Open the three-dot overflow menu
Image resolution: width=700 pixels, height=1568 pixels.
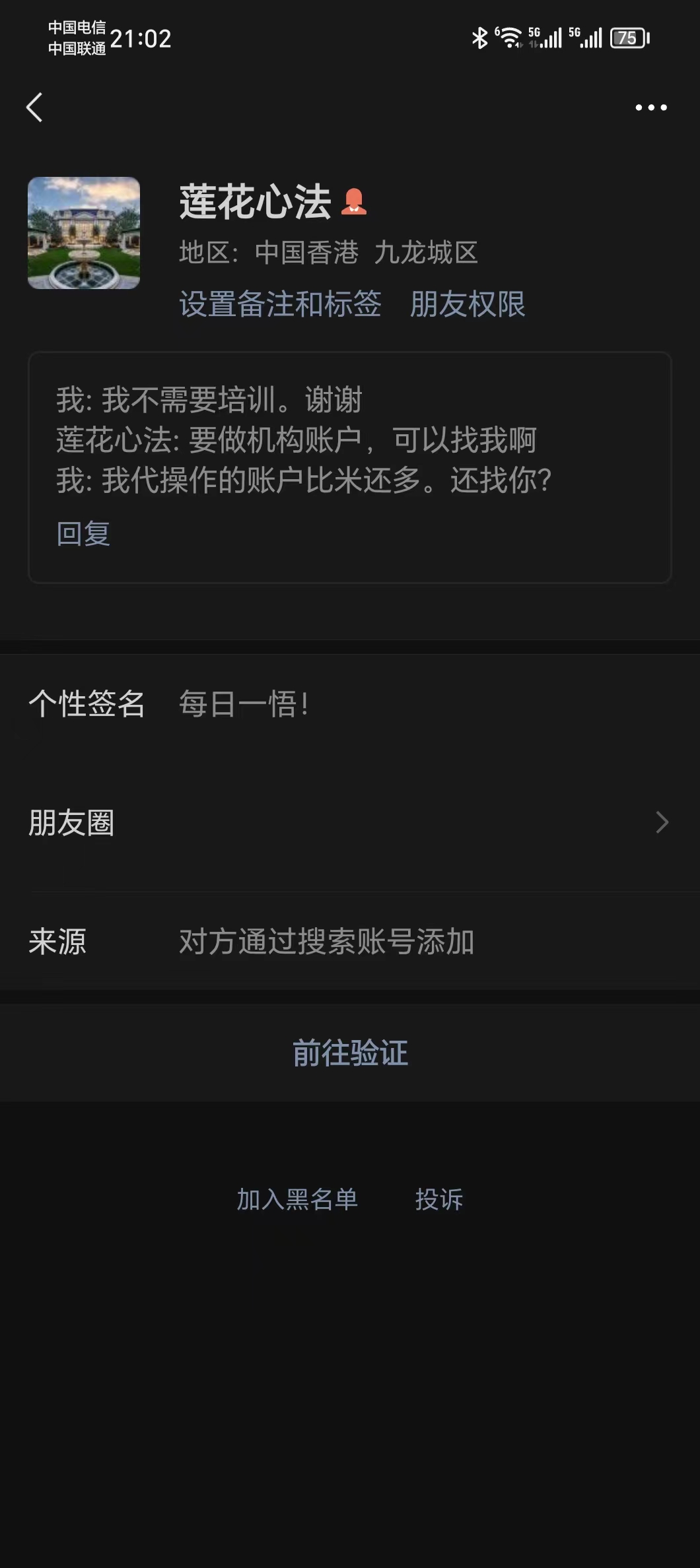pyautogui.click(x=651, y=108)
